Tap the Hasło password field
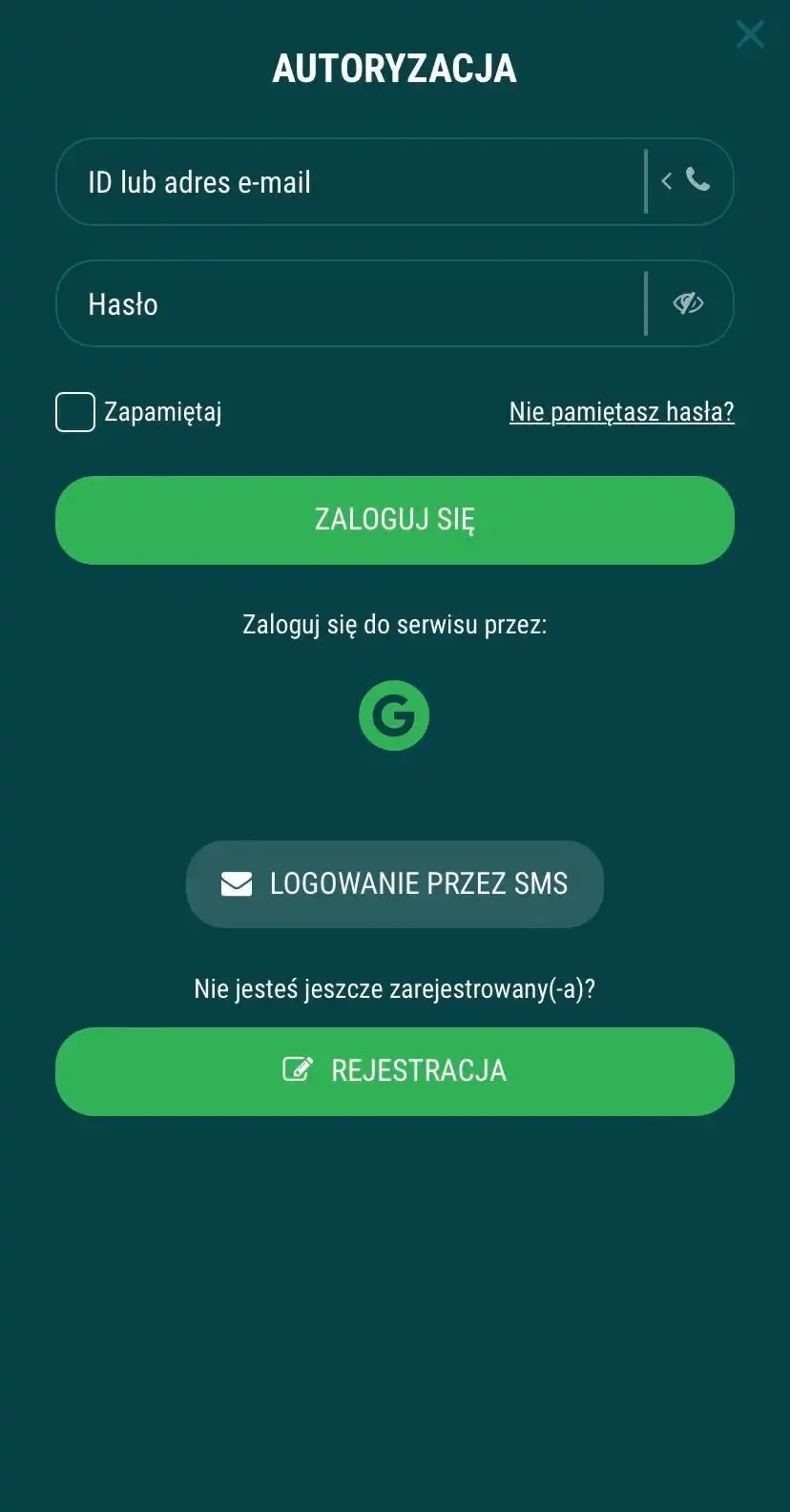Image resolution: width=790 pixels, height=1512 pixels. [348, 304]
